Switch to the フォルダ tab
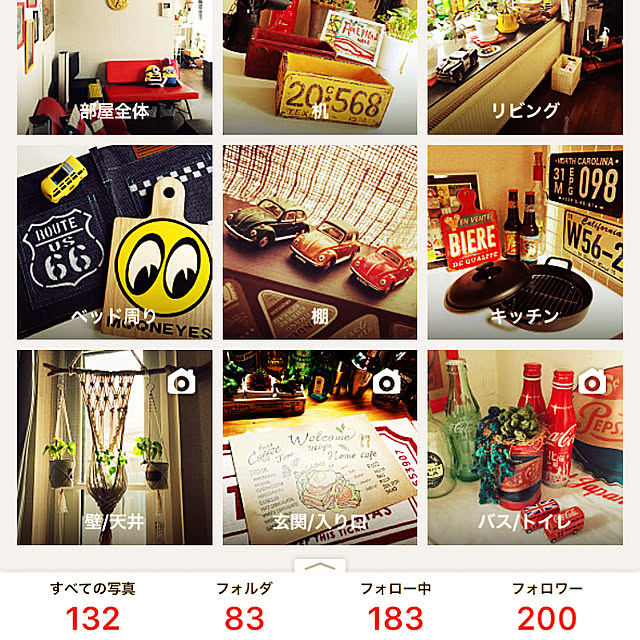The width and height of the screenshot is (640, 640). coord(244,606)
